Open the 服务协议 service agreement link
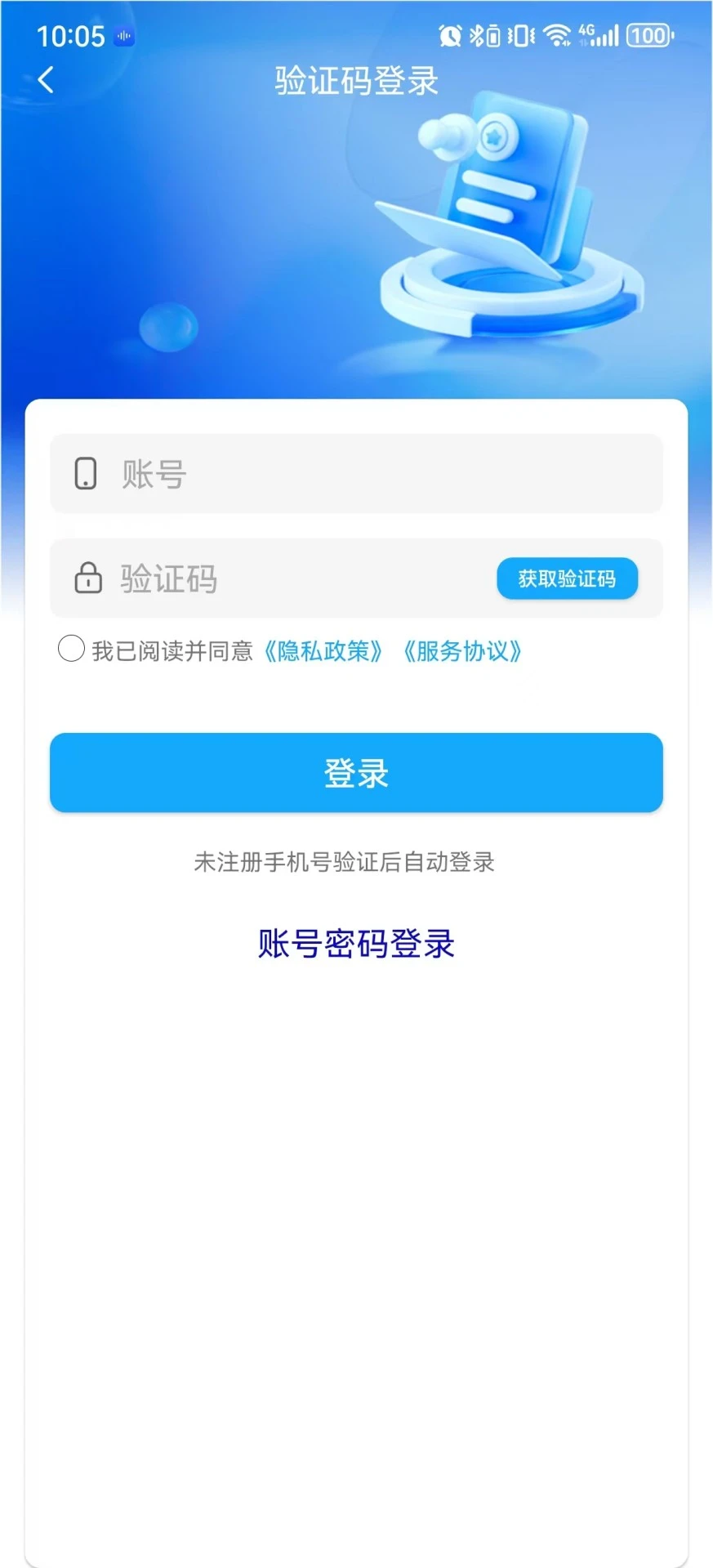This screenshot has height=1568, width=713. pos(463,651)
